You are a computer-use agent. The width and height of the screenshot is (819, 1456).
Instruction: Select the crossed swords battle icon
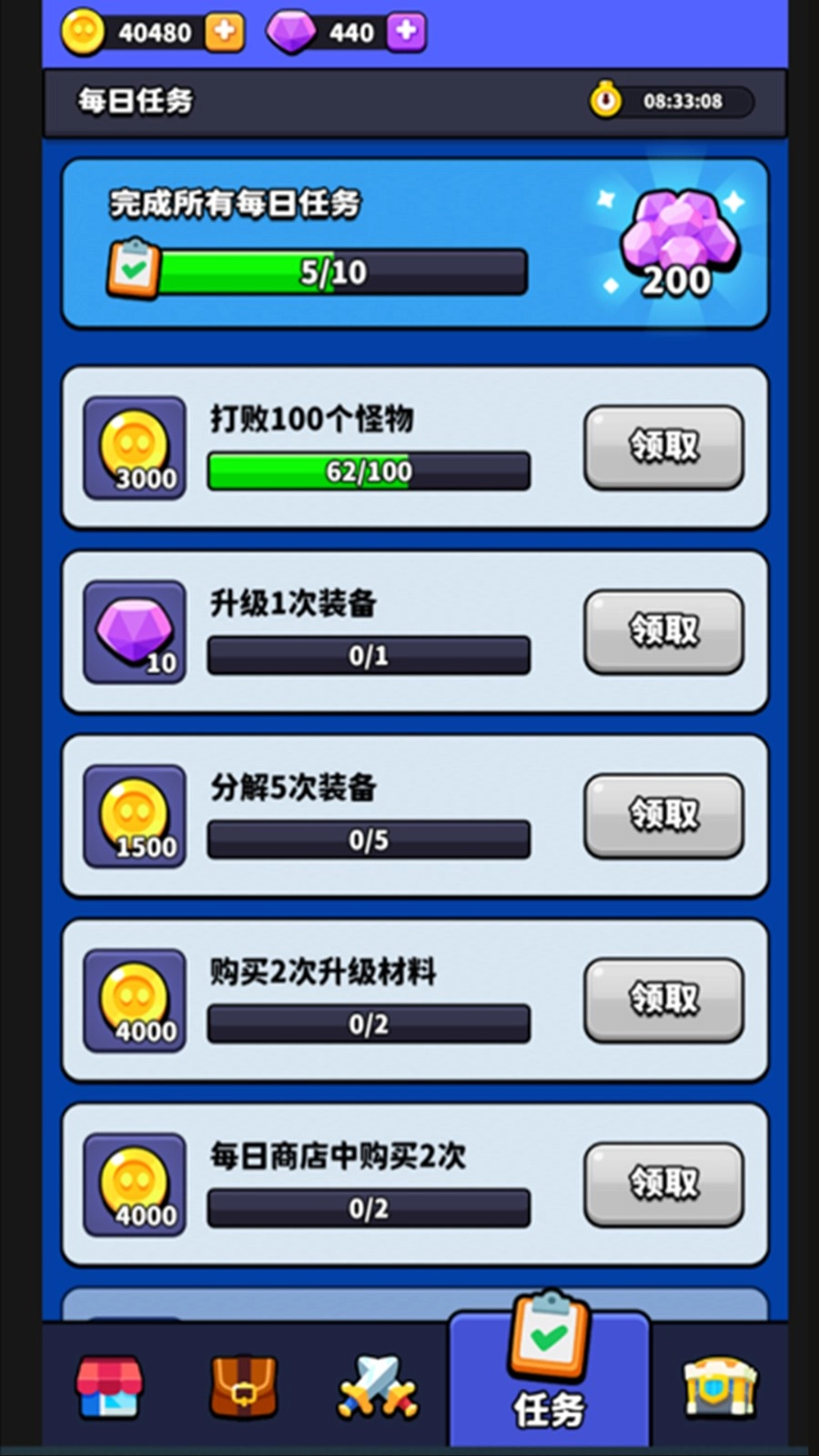point(378,1386)
